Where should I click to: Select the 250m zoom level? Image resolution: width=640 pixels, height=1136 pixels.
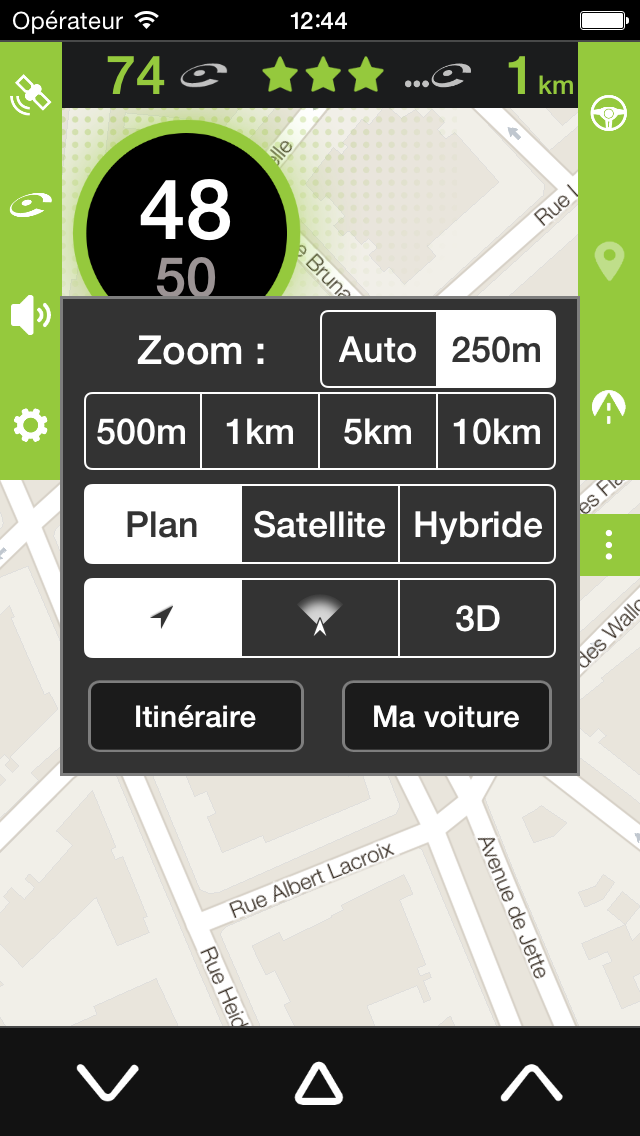point(496,350)
